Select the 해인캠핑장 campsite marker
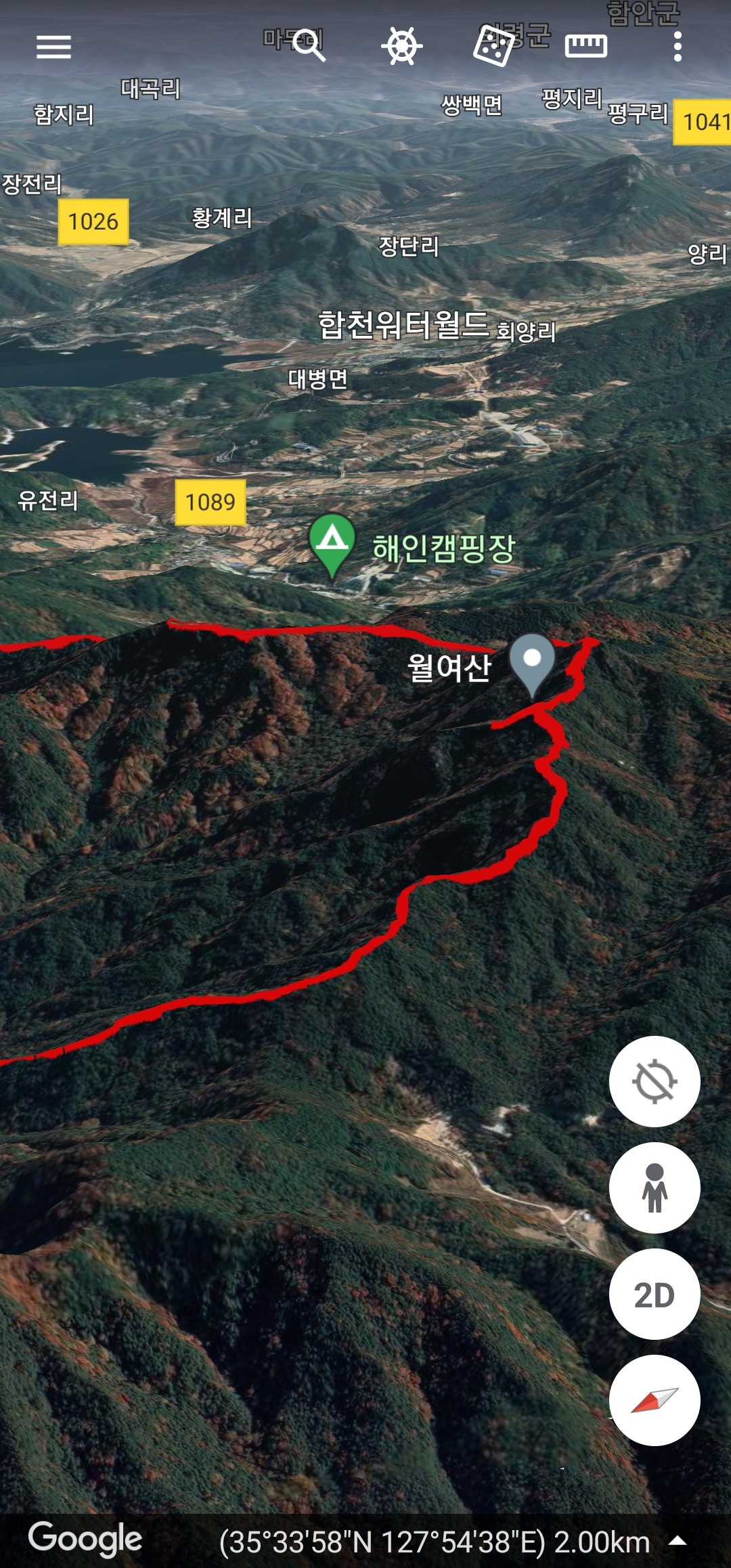Image resolution: width=731 pixels, height=1568 pixels. tap(332, 543)
